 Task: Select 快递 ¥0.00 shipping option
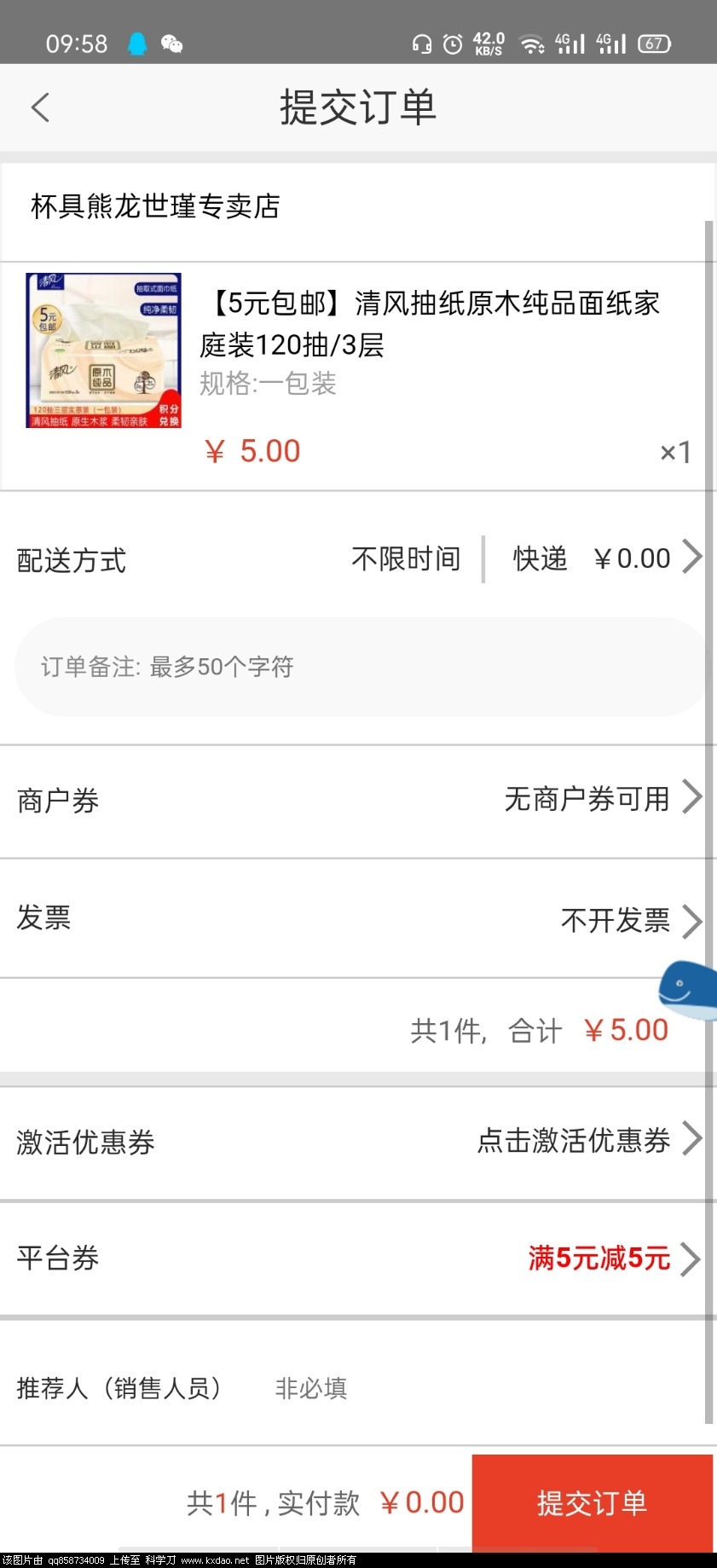pos(588,558)
